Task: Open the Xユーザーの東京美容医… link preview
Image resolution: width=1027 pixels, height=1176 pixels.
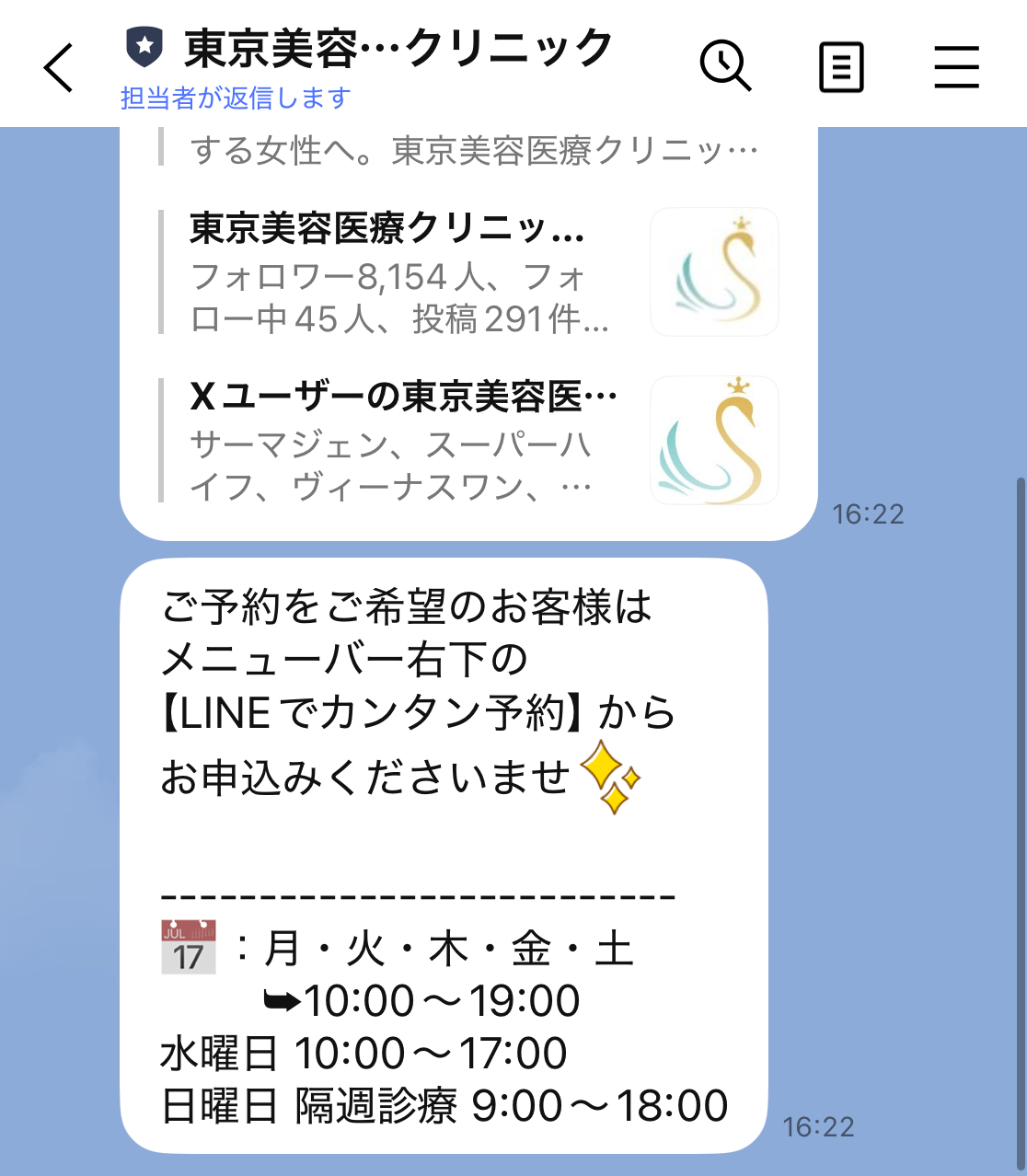Action: click(403, 396)
